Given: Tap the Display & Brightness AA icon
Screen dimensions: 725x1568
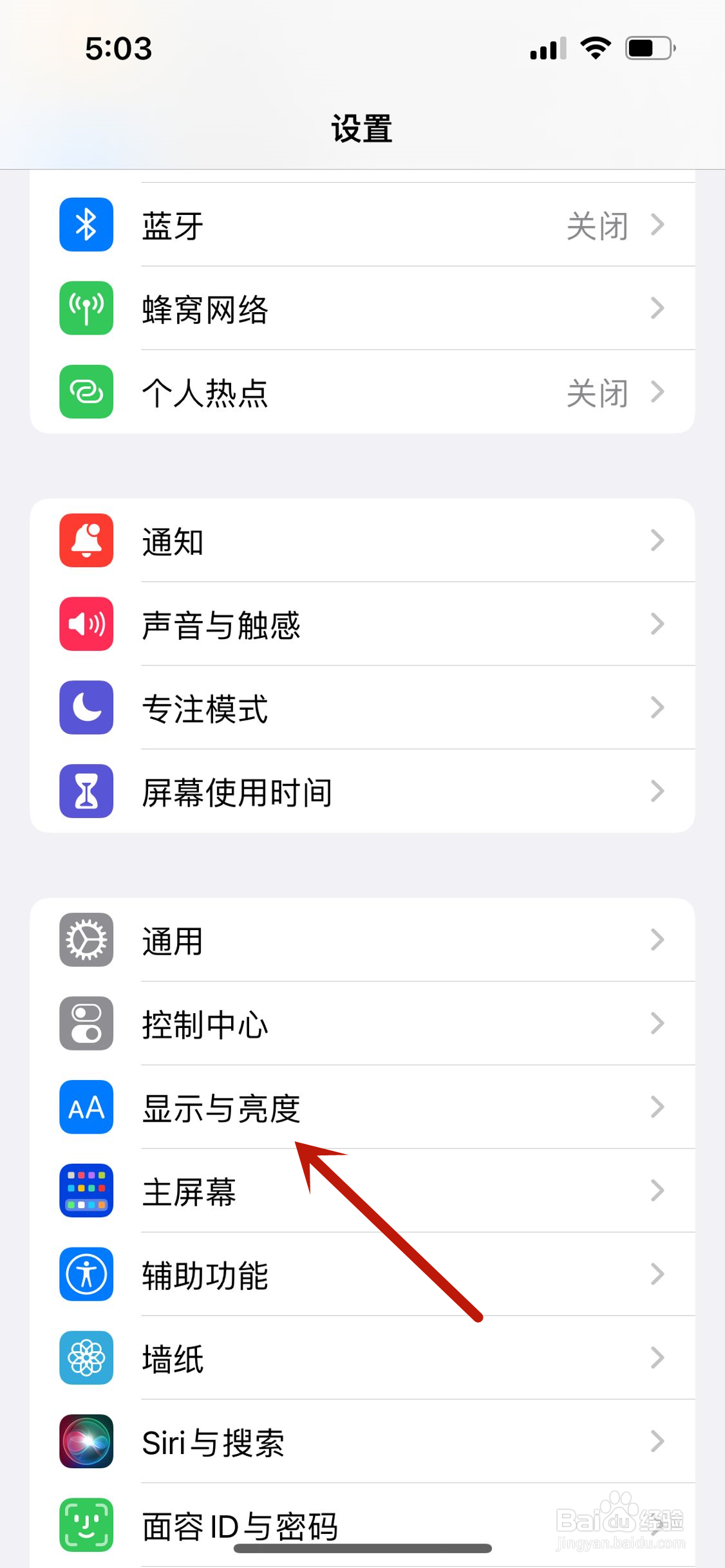Looking at the screenshot, I should [86, 1108].
